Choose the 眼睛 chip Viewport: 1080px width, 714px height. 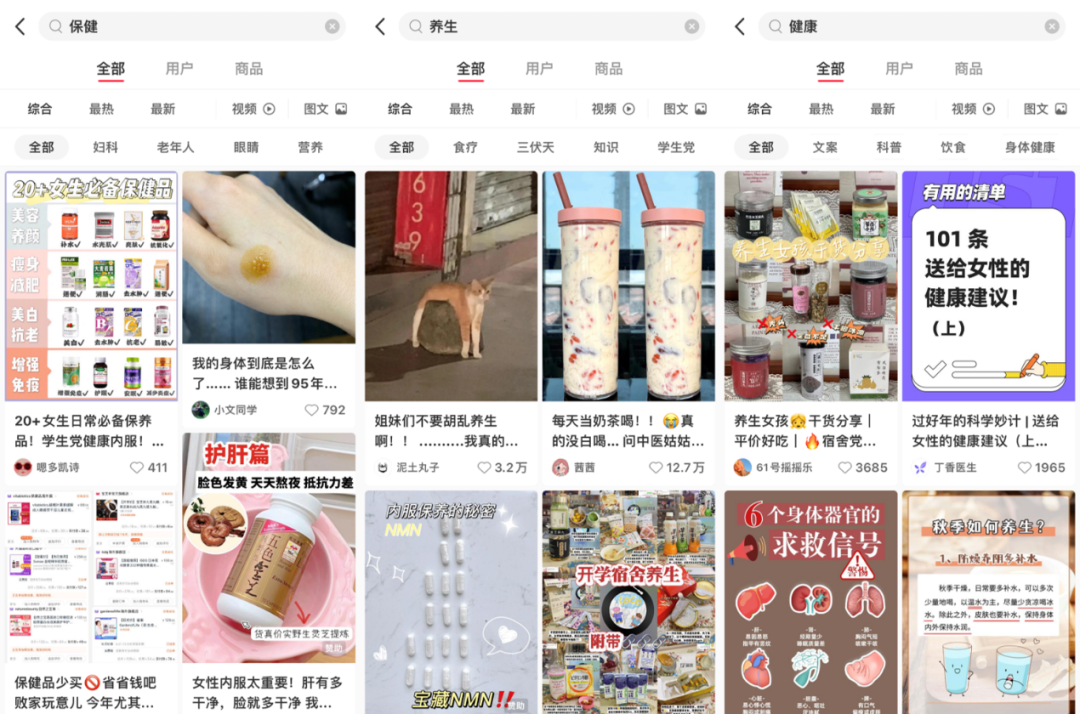[246, 147]
